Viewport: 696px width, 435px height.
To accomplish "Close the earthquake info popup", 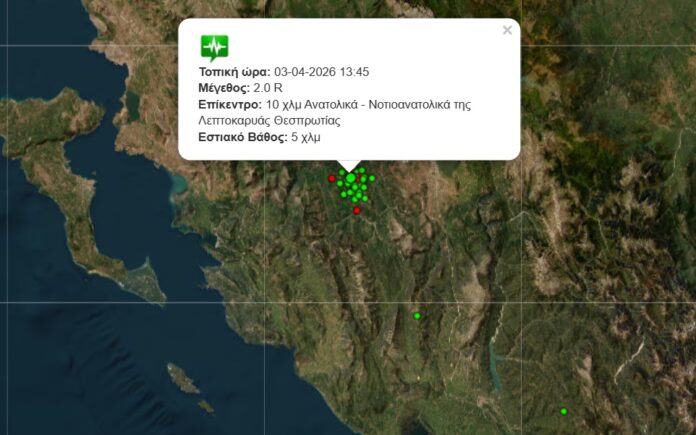I will pos(507,30).
